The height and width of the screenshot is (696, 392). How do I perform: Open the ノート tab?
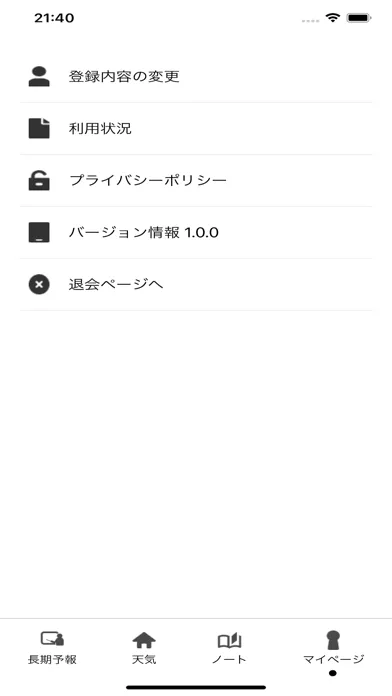pos(229,648)
